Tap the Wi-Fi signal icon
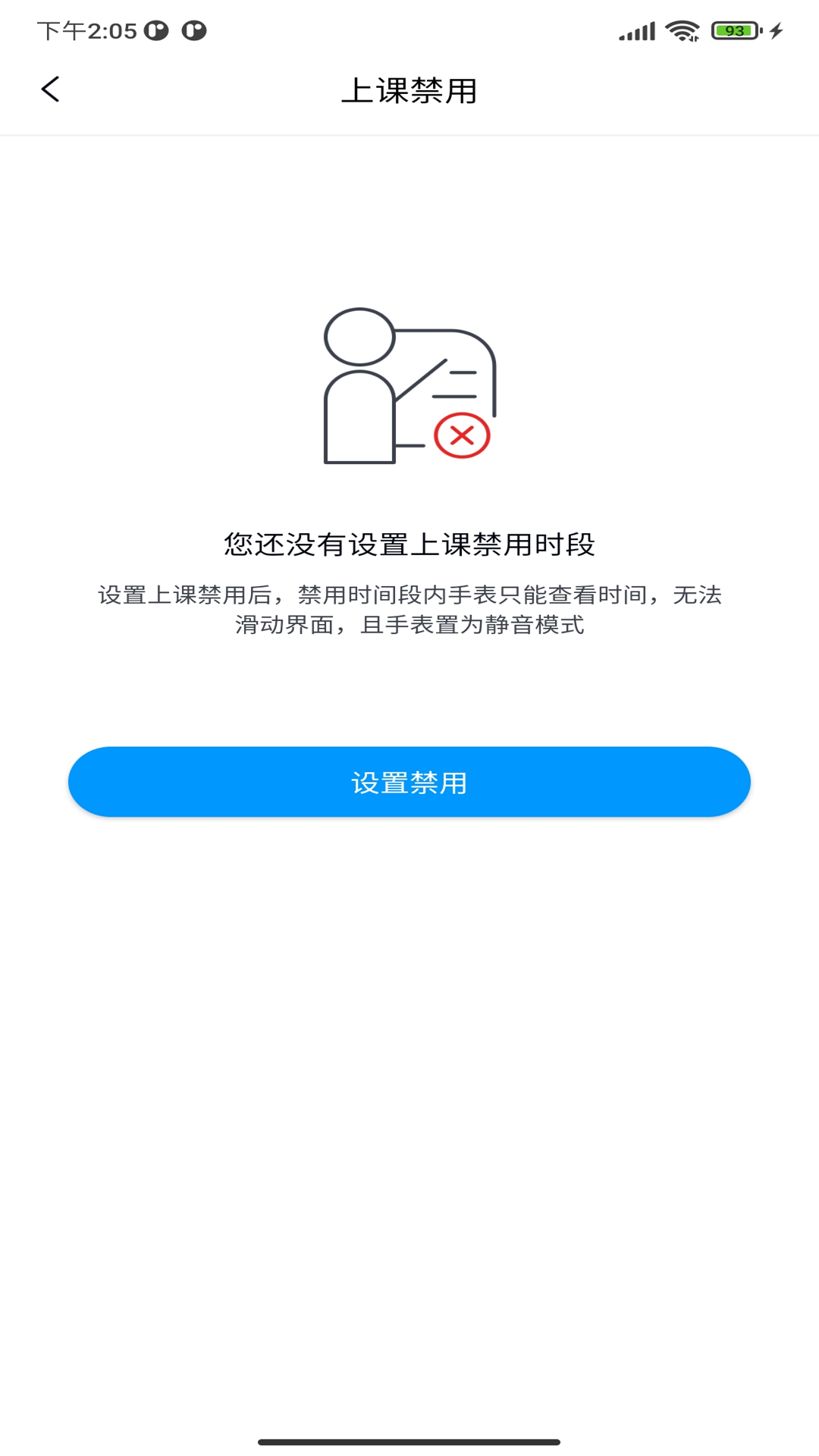The height and width of the screenshot is (1456, 819). [x=681, y=30]
